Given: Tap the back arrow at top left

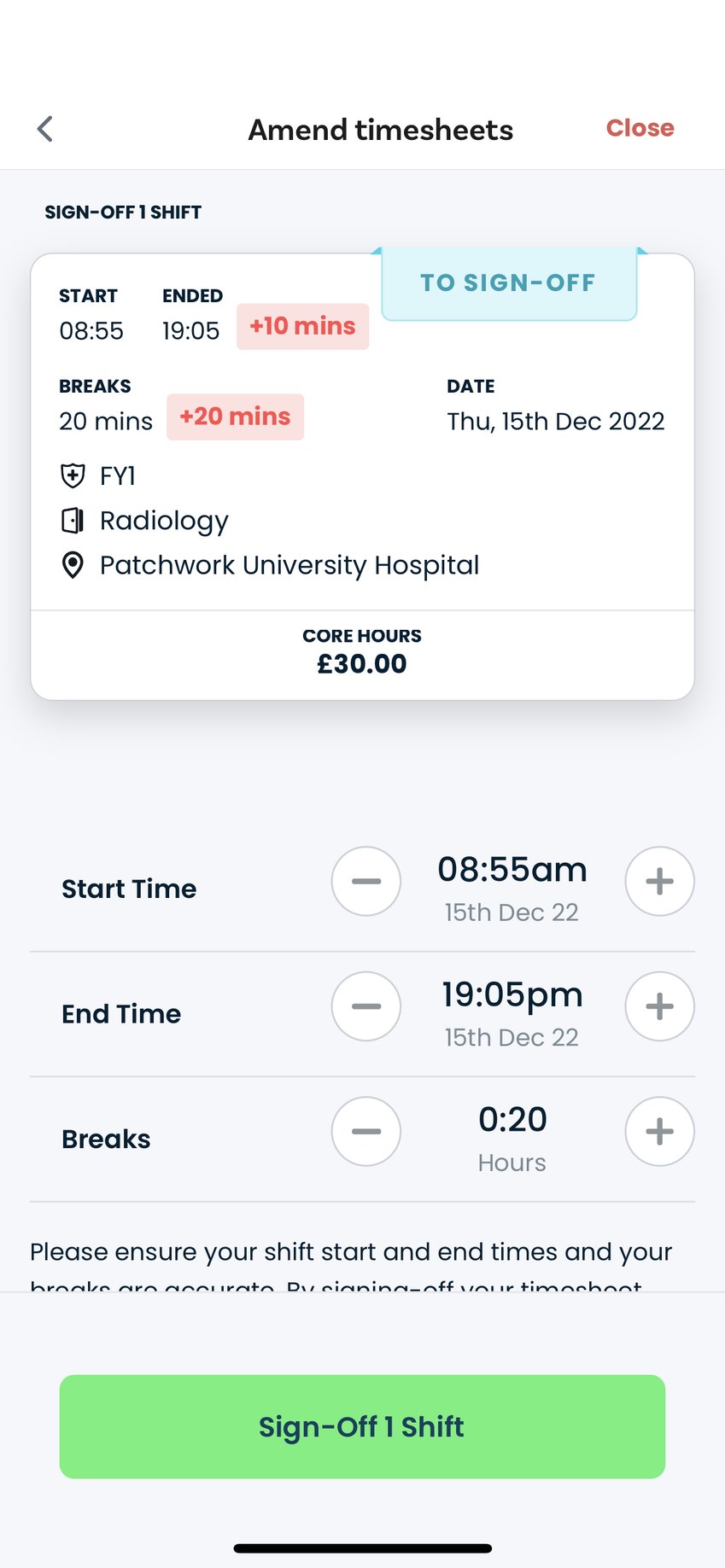Looking at the screenshot, I should pos(44,128).
